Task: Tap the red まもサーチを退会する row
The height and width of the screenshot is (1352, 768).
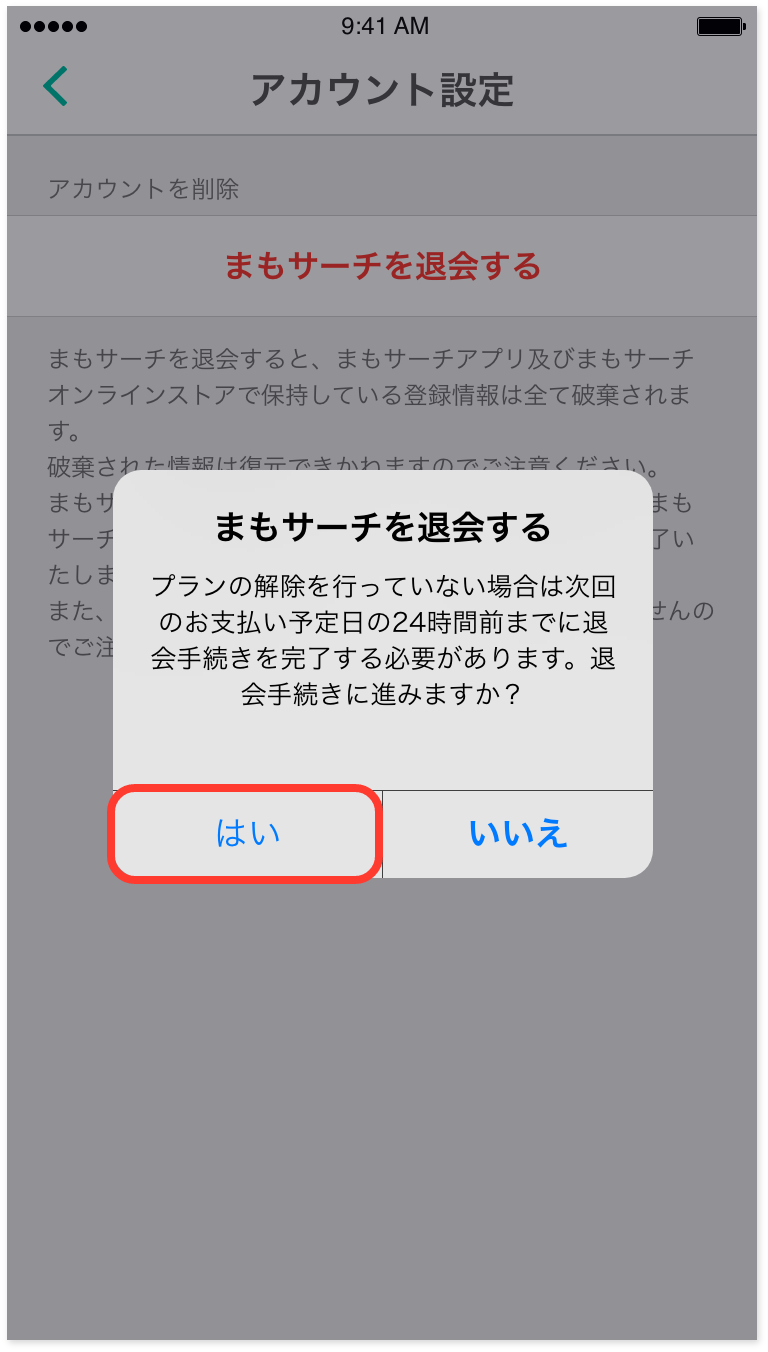Action: coord(382,266)
